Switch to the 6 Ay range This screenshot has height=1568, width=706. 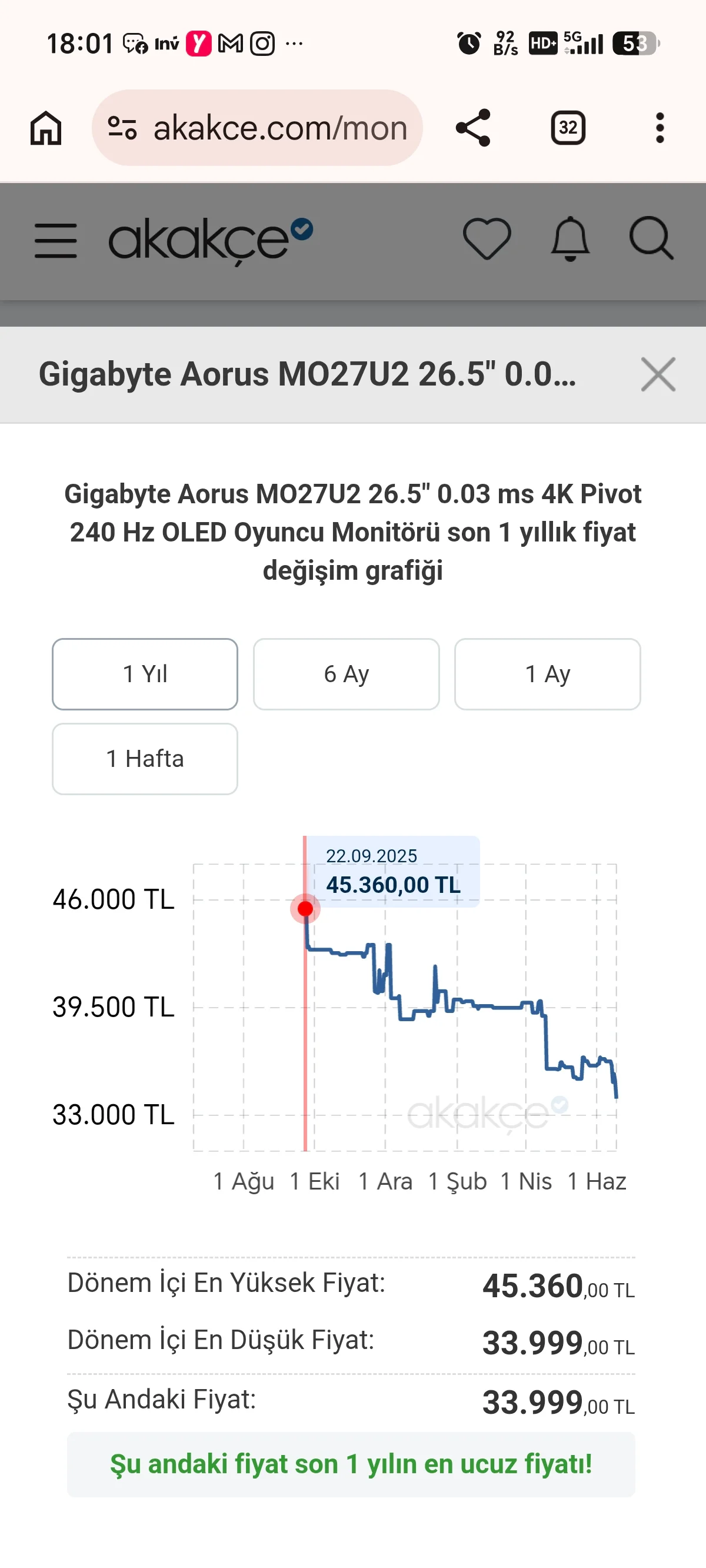coord(347,674)
